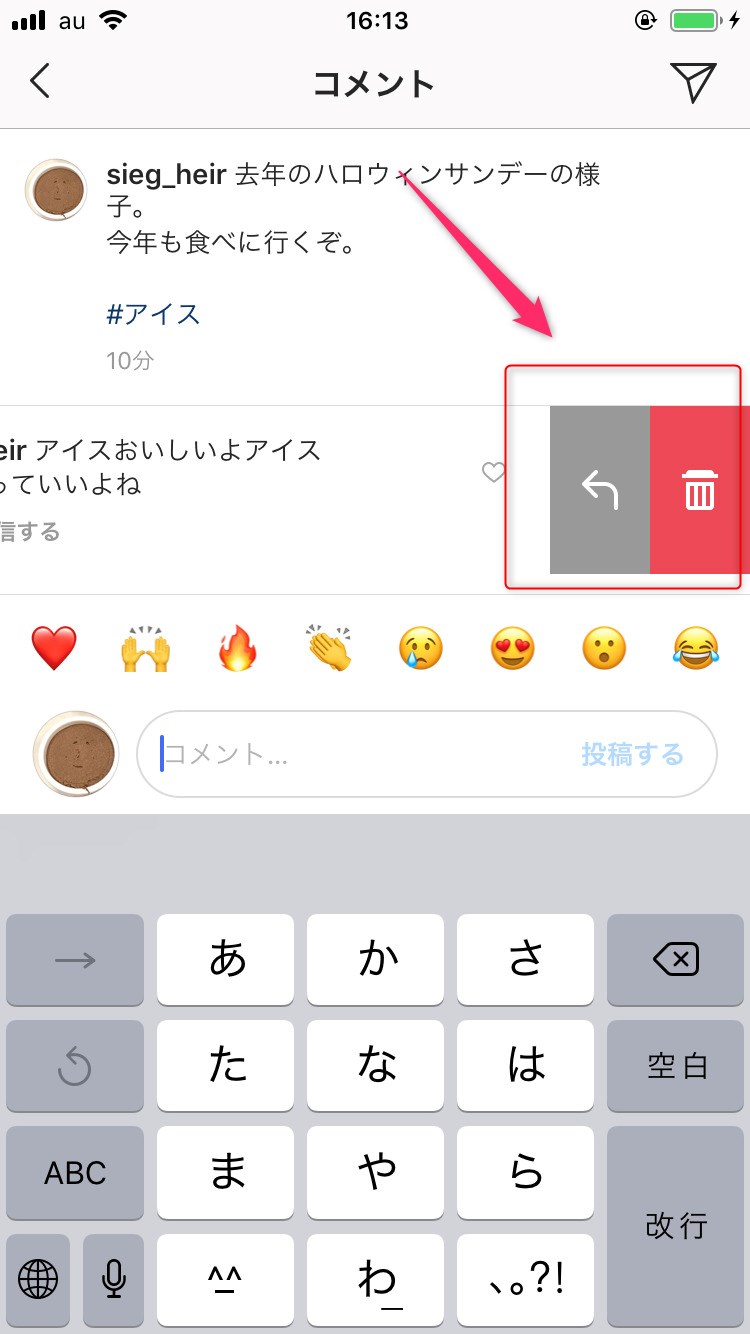Tap the 改行 return key
This screenshot has width=750, height=1334.
tap(675, 1225)
